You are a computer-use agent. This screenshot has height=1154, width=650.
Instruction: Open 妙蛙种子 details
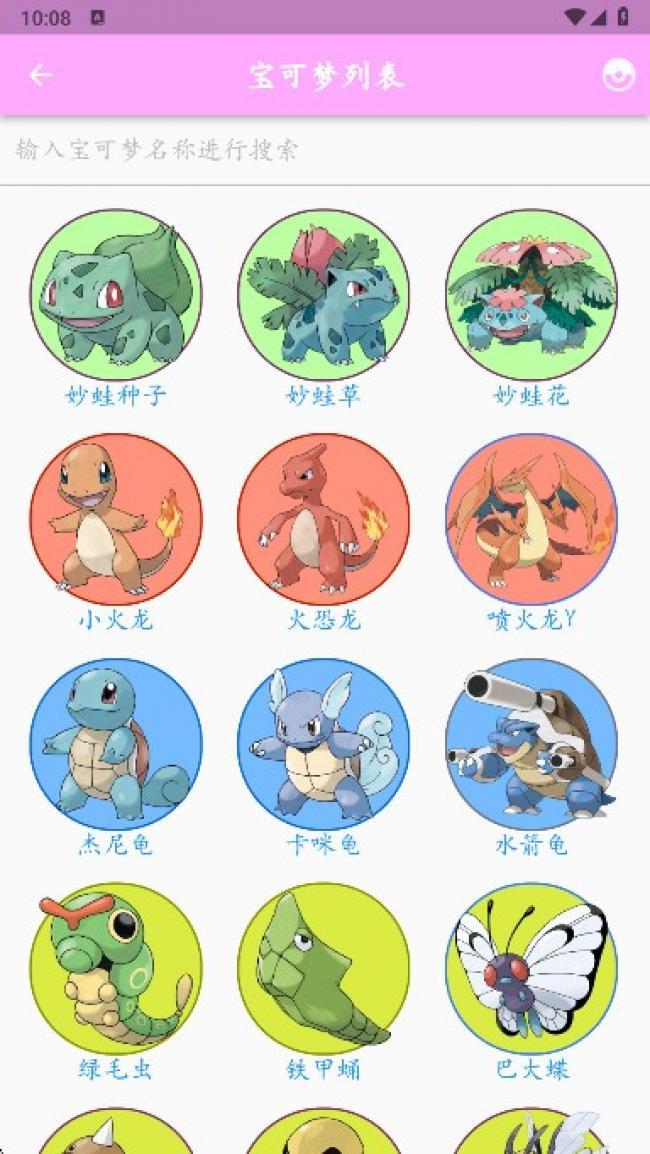pyautogui.click(x=116, y=295)
